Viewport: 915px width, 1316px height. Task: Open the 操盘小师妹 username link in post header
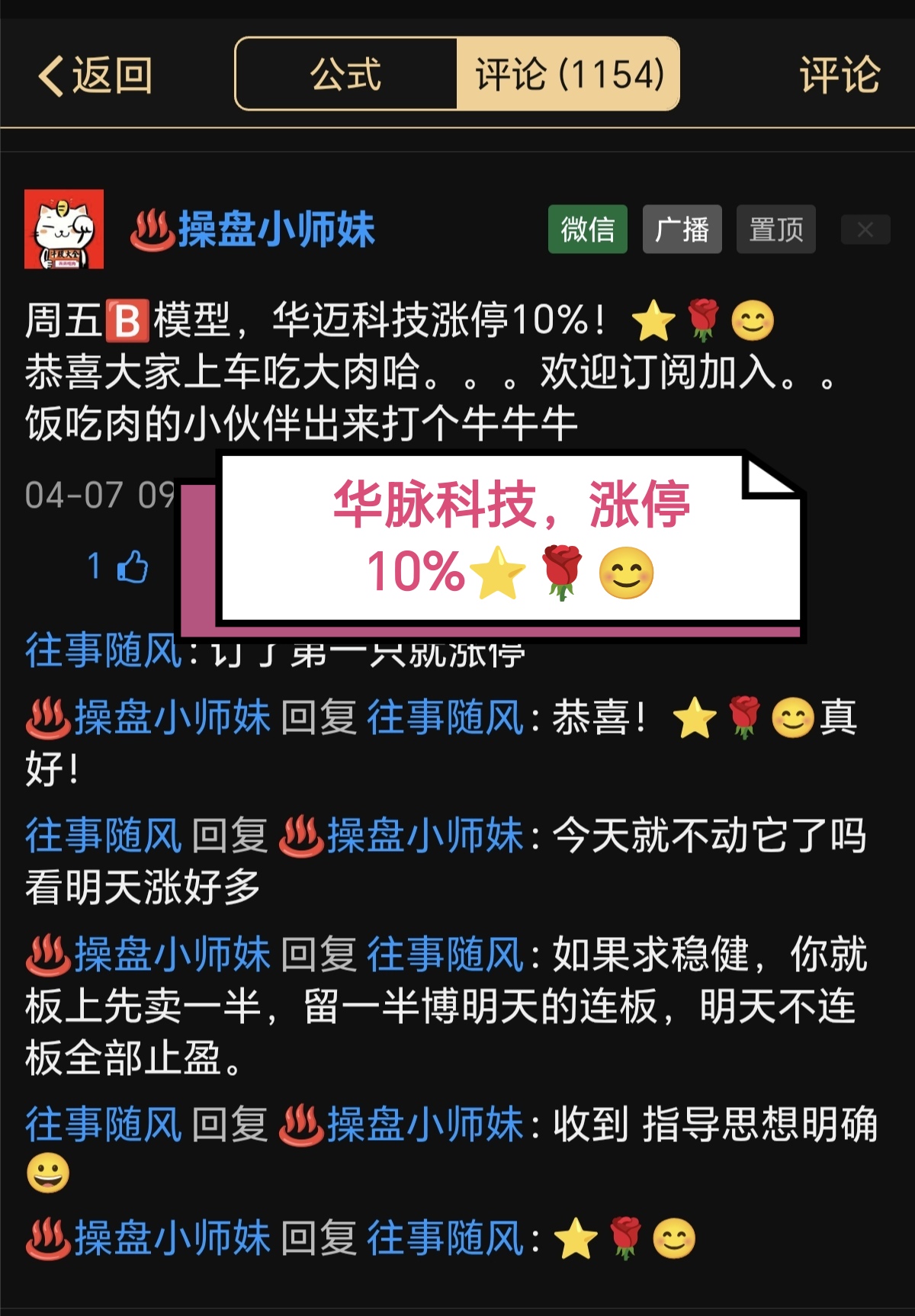274,229
